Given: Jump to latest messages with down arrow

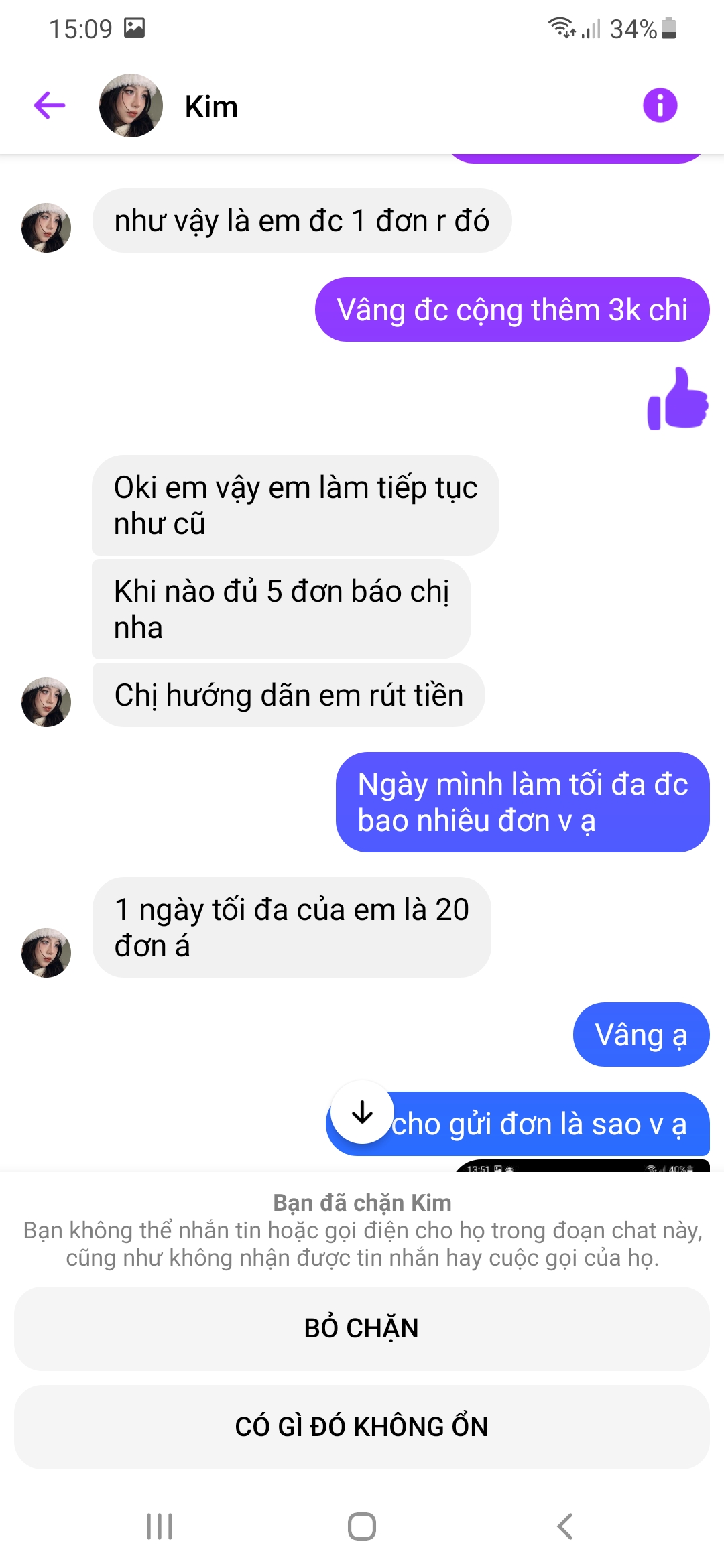Looking at the screenshot, I should pyautogui.click(x=362, y=1112).
